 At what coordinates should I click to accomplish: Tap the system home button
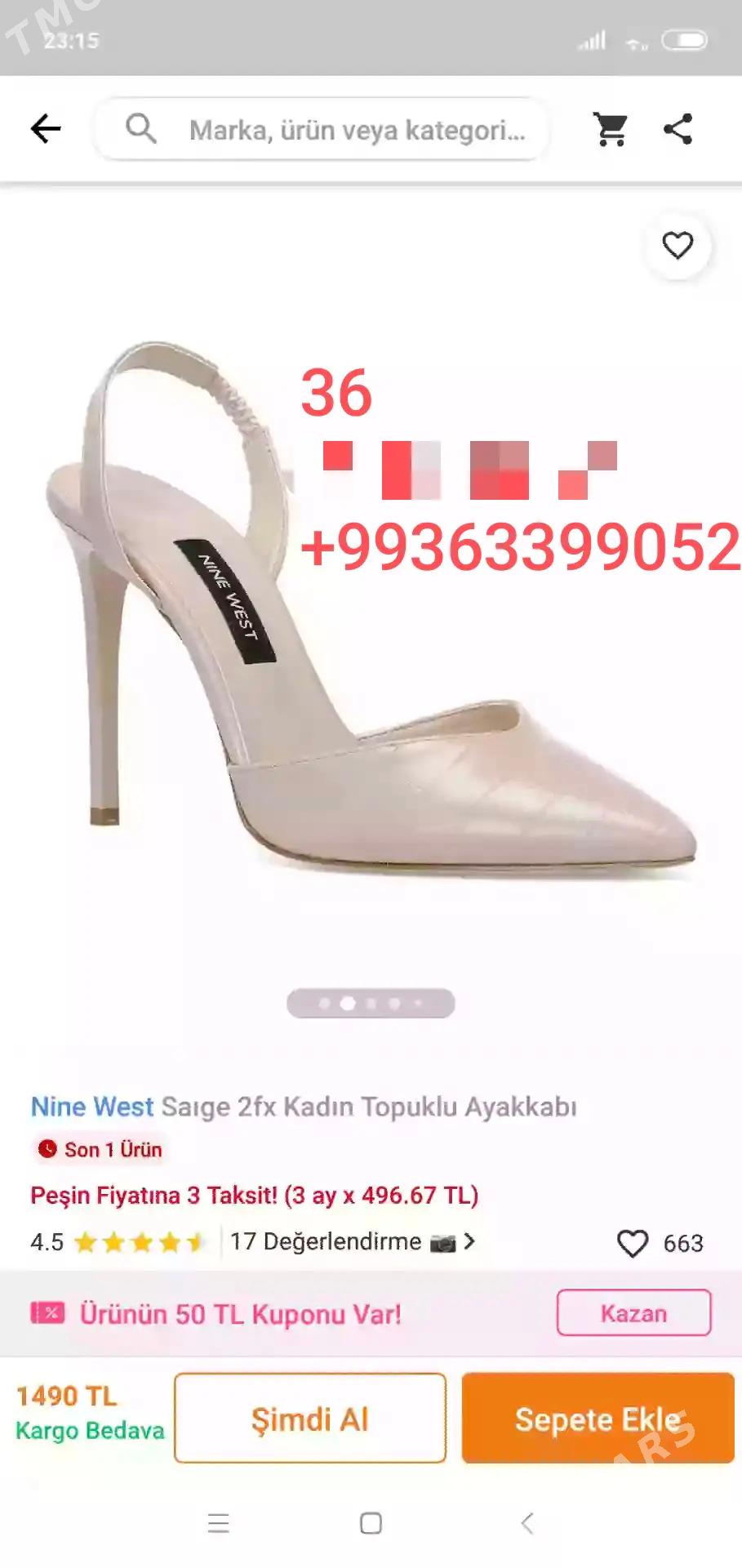371,1523
